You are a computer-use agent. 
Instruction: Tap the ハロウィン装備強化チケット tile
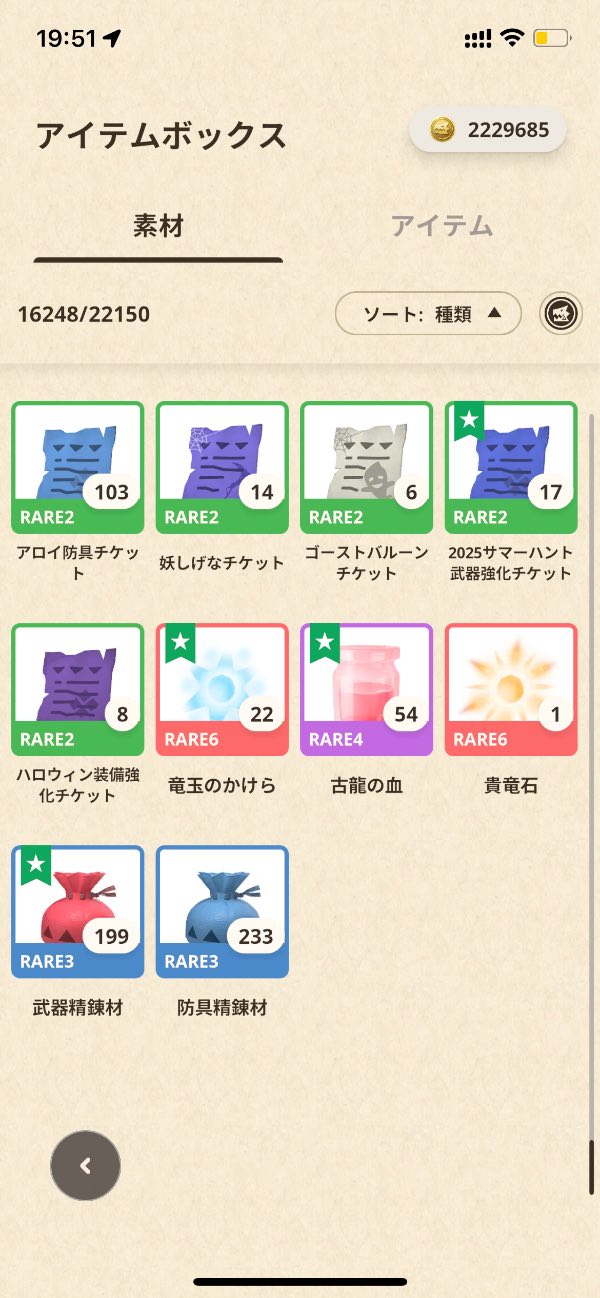click(x=78, y=689)
